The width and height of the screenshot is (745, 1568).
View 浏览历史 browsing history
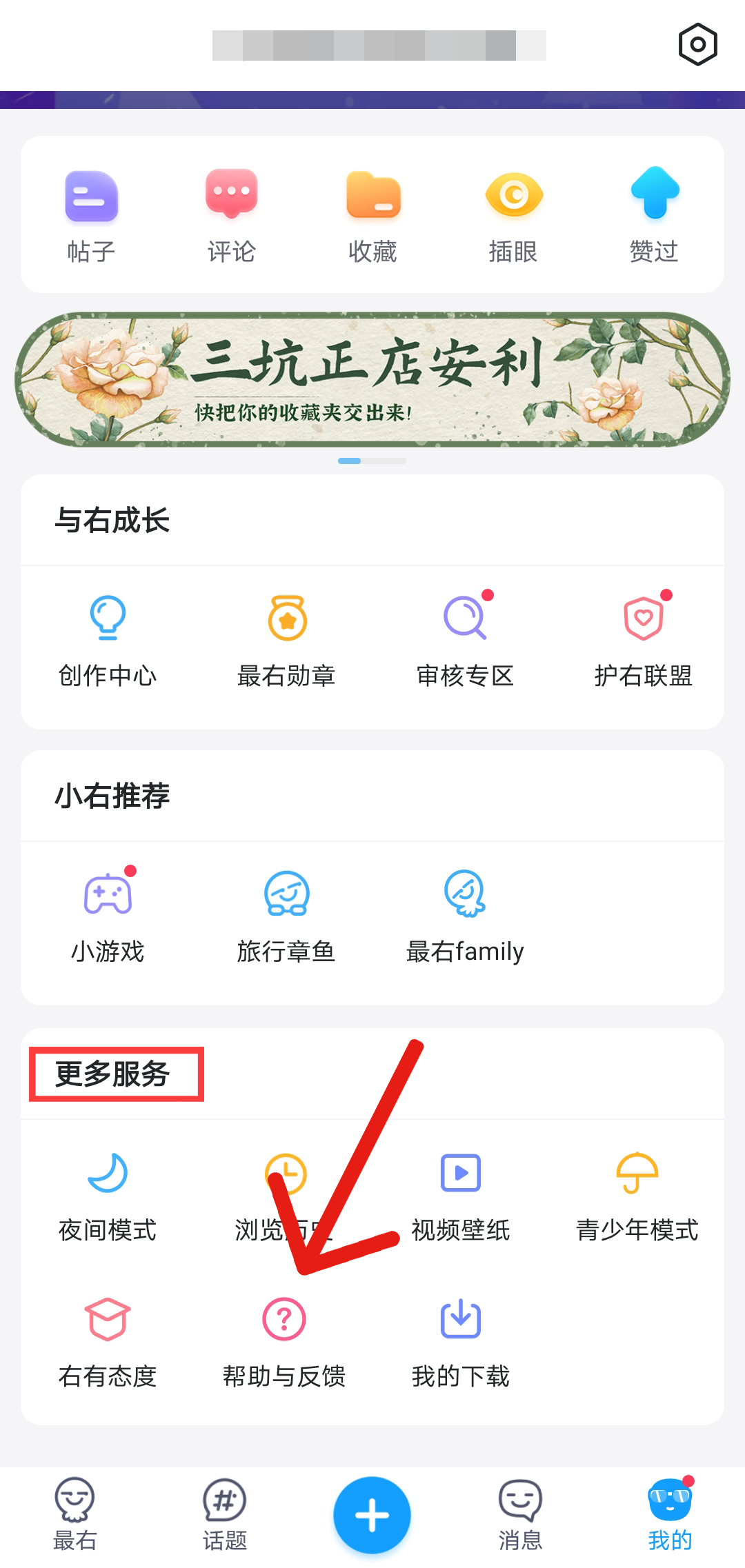[287, 1193]
